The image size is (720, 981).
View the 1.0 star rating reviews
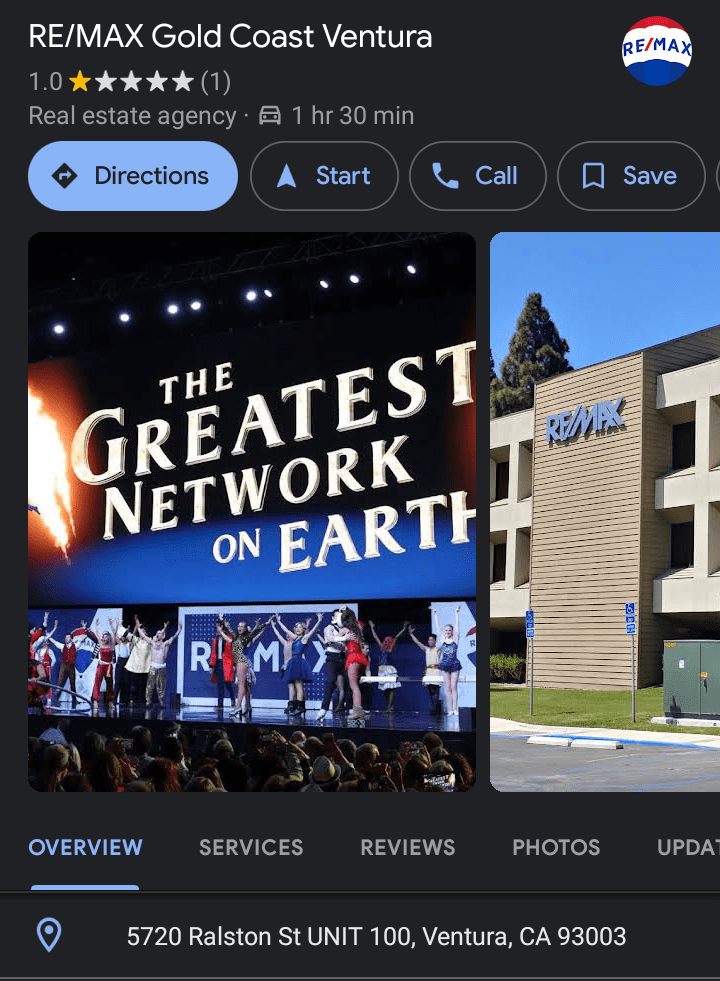pos(130,81)
